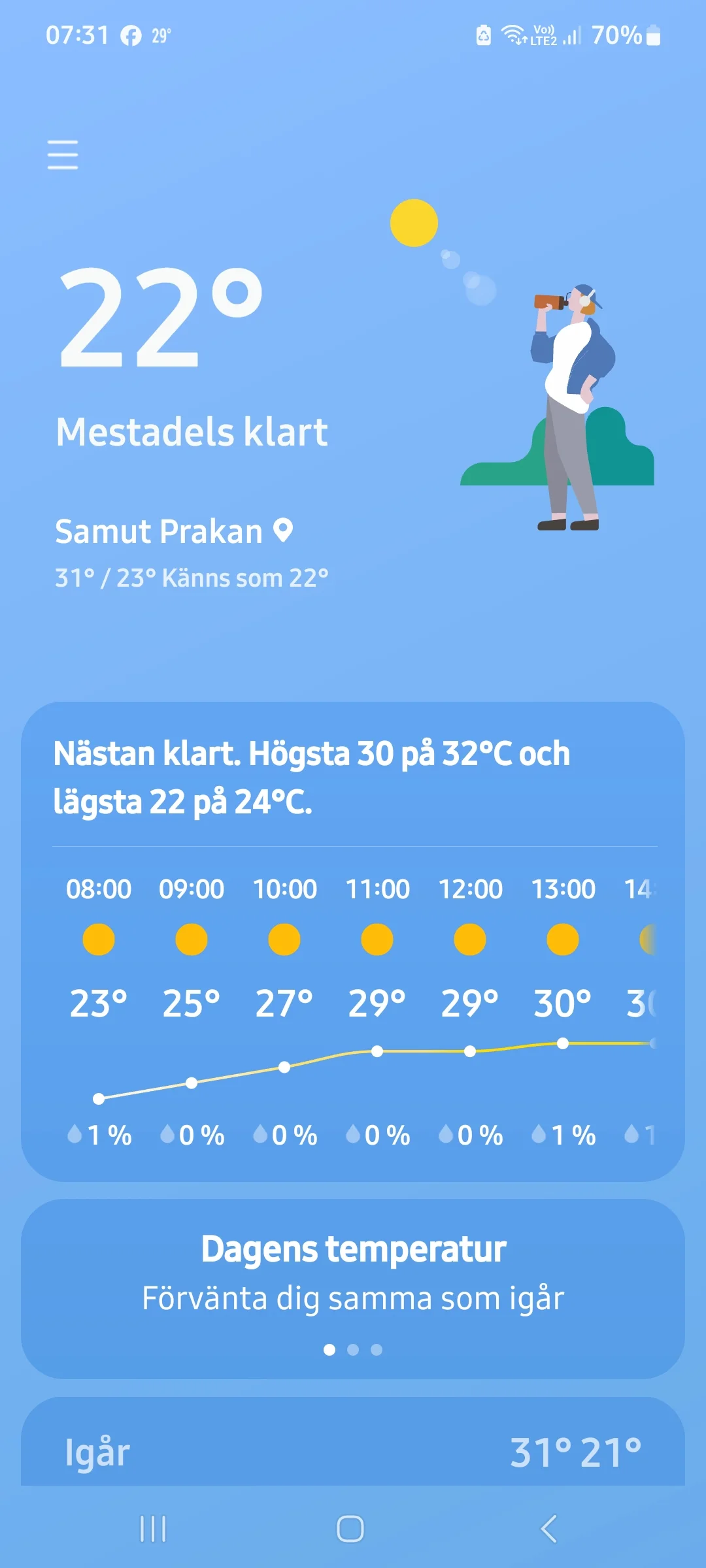Select the sunny icon under 08:00
706x1568 pixels.
[x=99, y=939]
